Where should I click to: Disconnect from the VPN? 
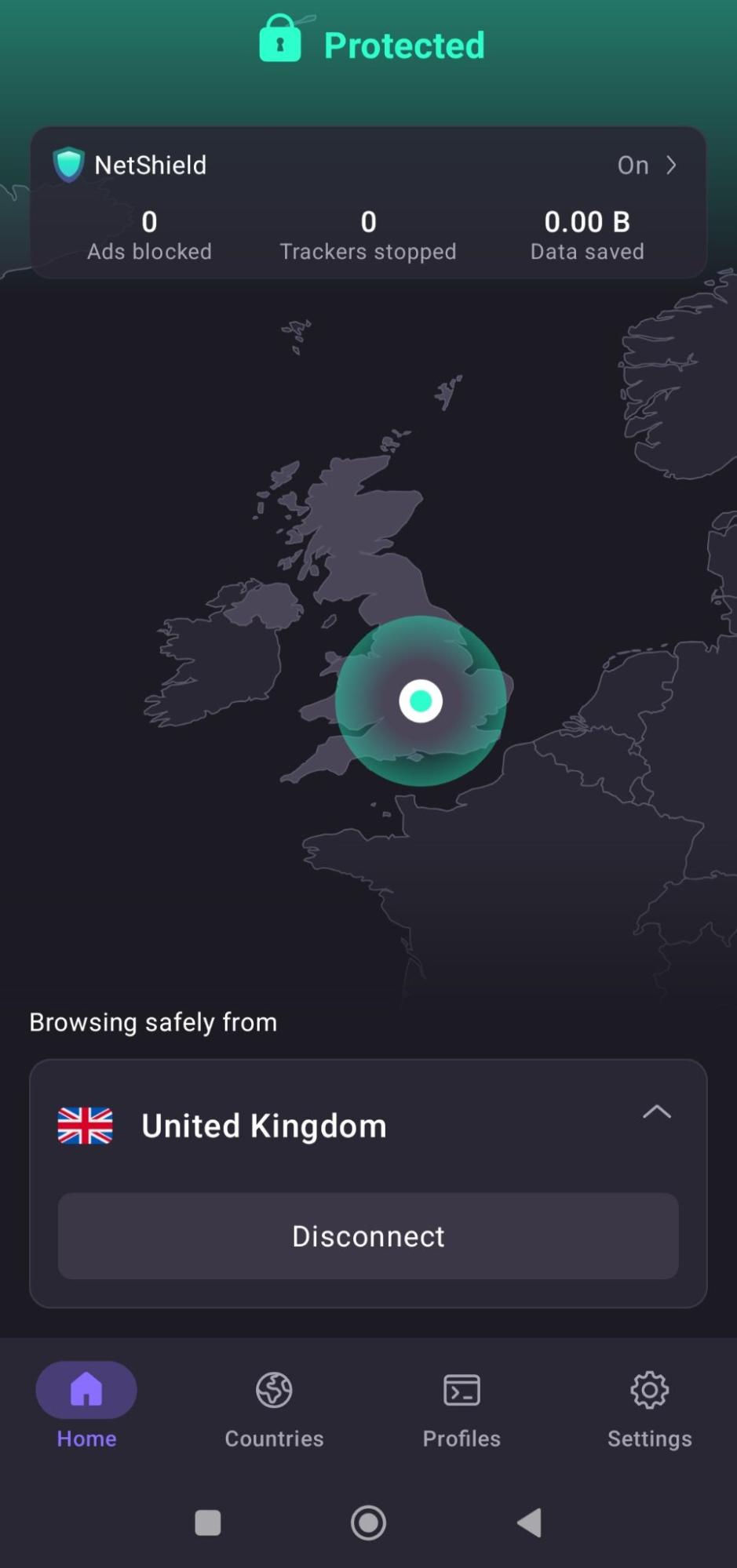367,1236
